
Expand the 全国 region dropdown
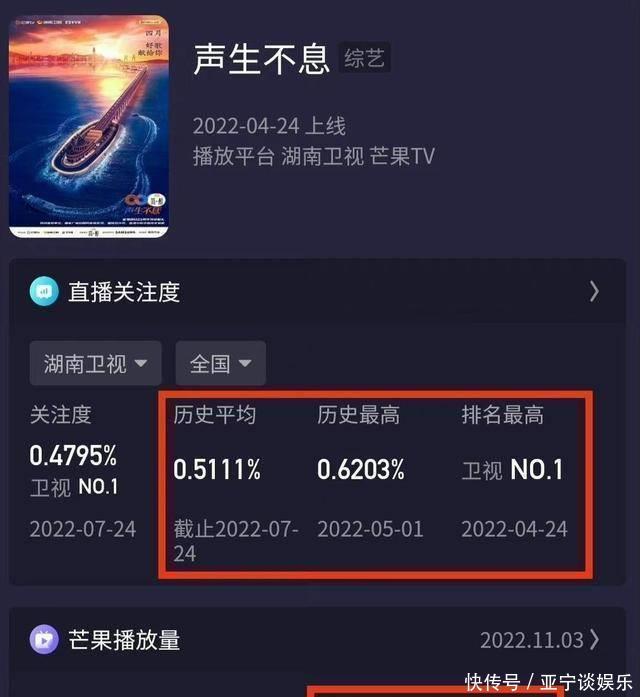coord(220,363)
